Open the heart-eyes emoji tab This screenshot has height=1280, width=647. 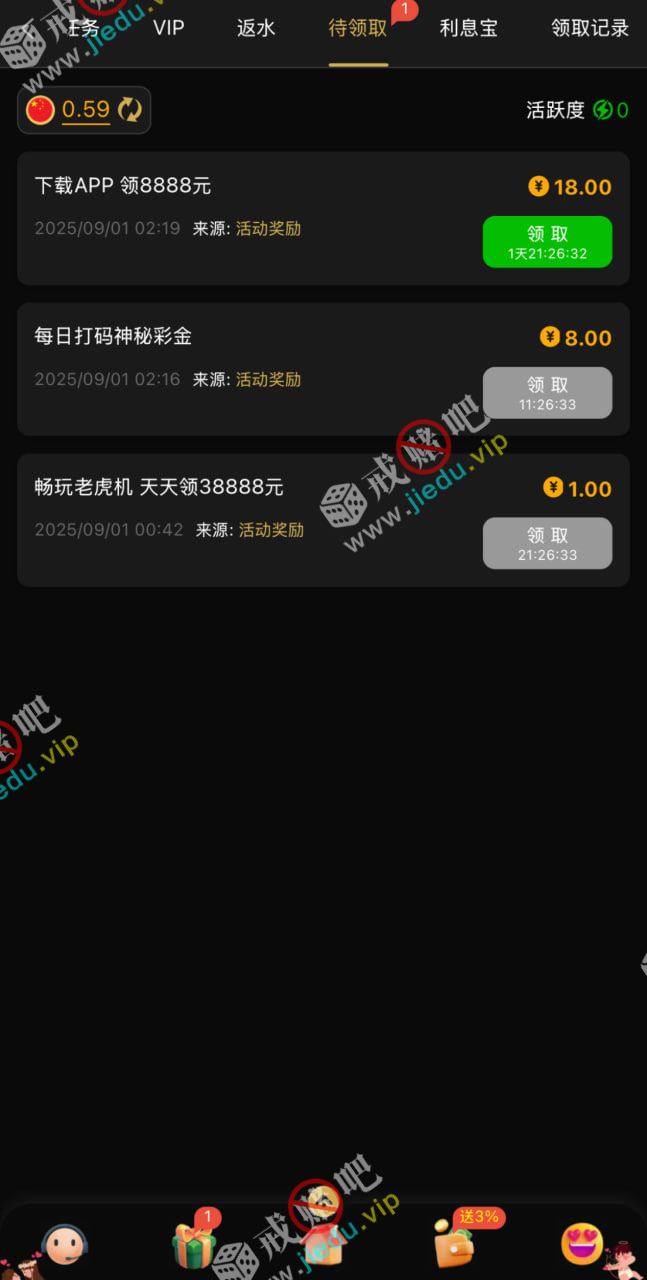(x=581, y=1244)
